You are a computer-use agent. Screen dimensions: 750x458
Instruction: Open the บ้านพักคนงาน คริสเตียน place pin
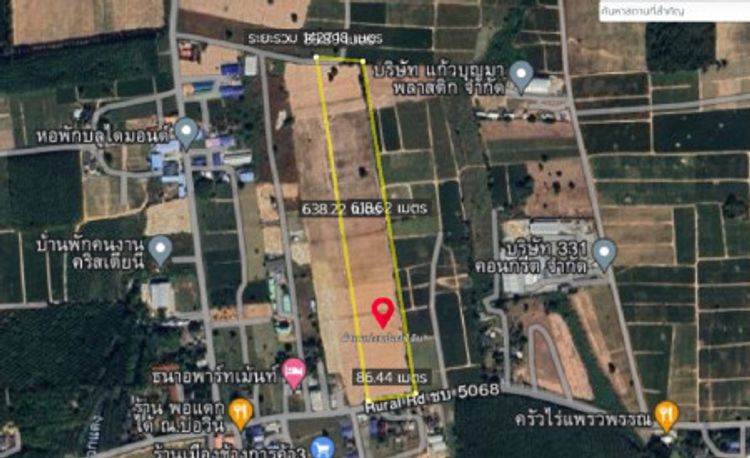tap(161, 247)
